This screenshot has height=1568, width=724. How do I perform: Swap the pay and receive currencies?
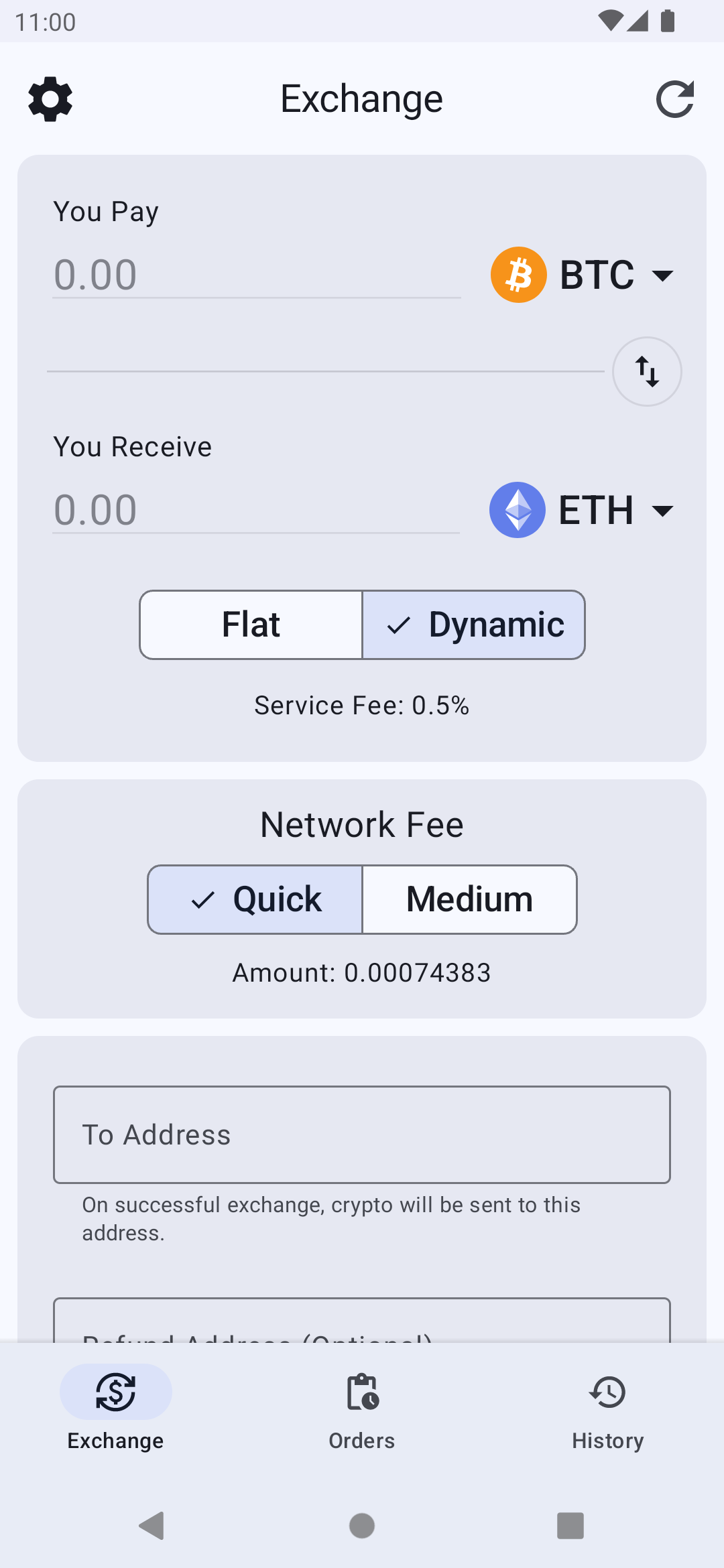pyautogui.click(x=647, y=372)
